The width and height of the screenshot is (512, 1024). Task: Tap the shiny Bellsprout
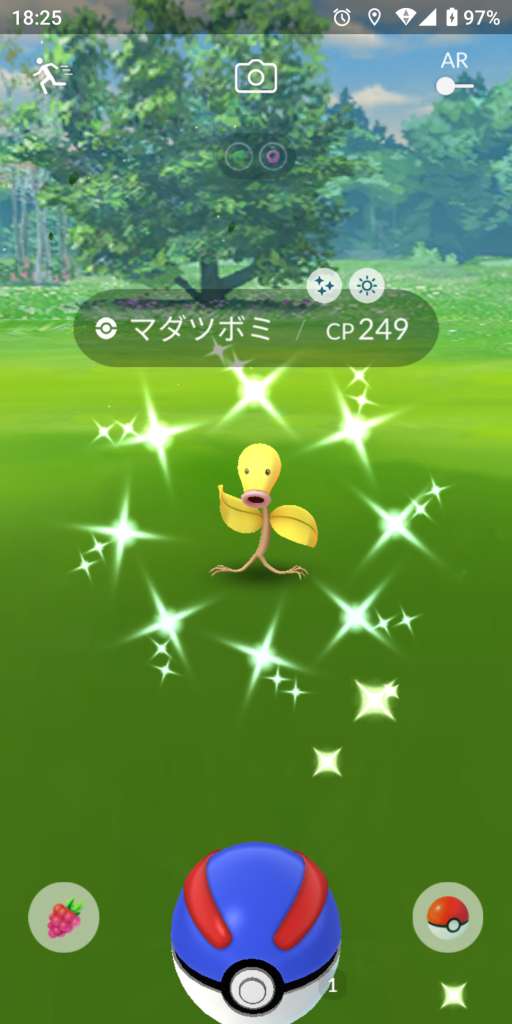coord(263,510)
